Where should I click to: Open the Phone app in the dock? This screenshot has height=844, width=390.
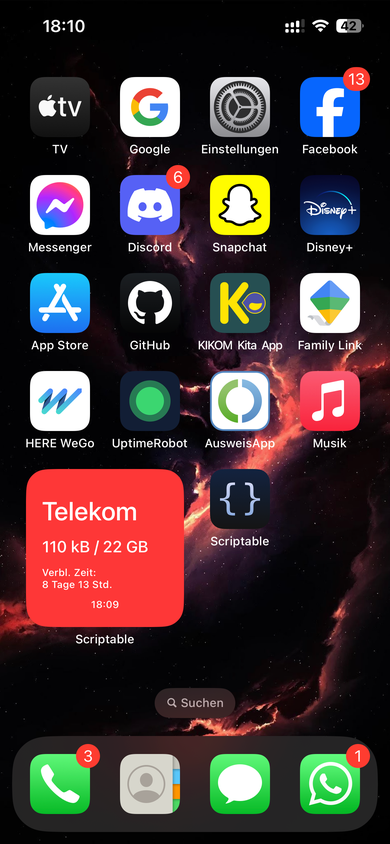(60, 783)
